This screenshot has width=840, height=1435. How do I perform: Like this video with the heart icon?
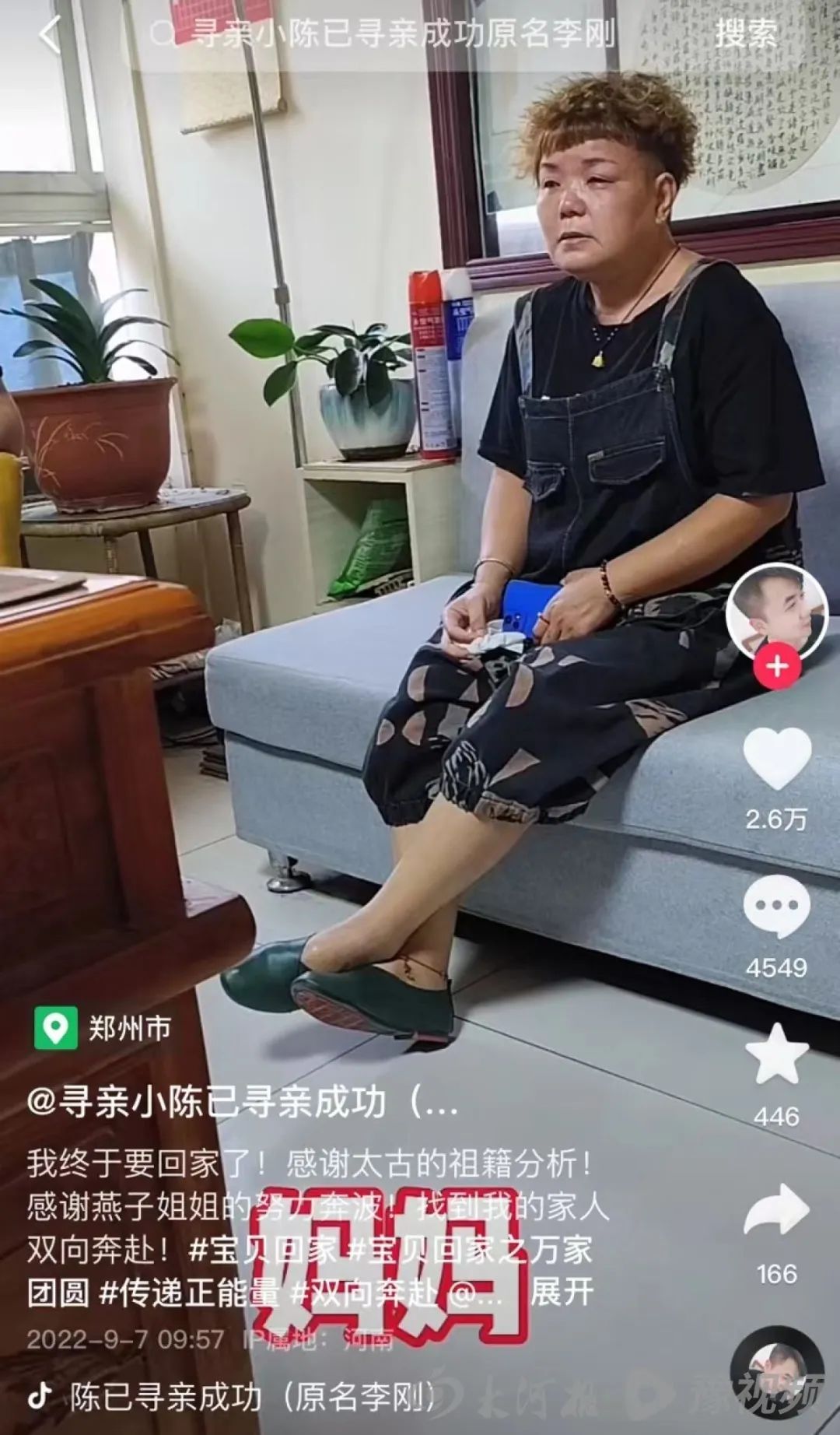coord(776,759)
